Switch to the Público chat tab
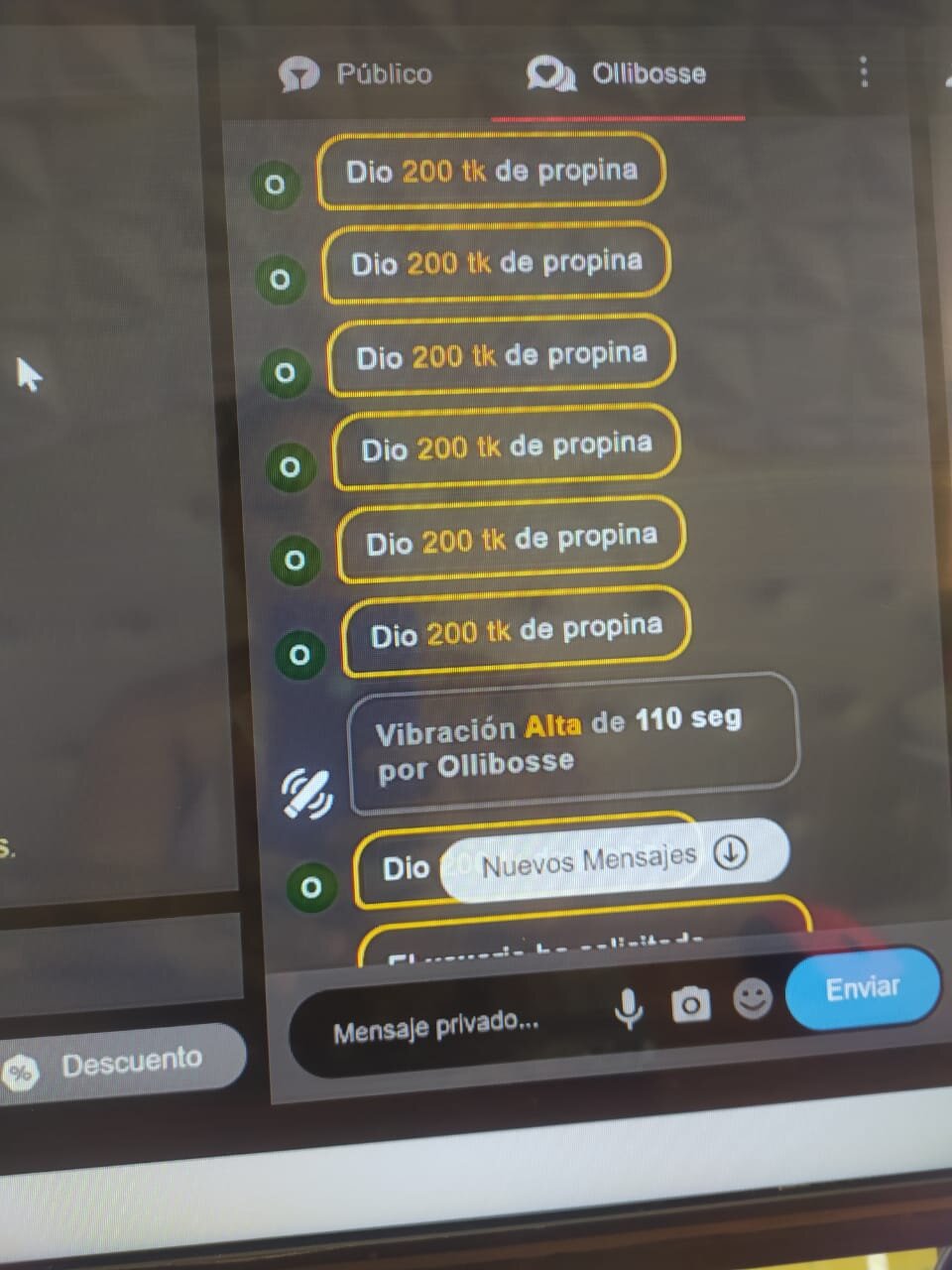This screenshot has height=1270, width=952. tap(357, 73)
